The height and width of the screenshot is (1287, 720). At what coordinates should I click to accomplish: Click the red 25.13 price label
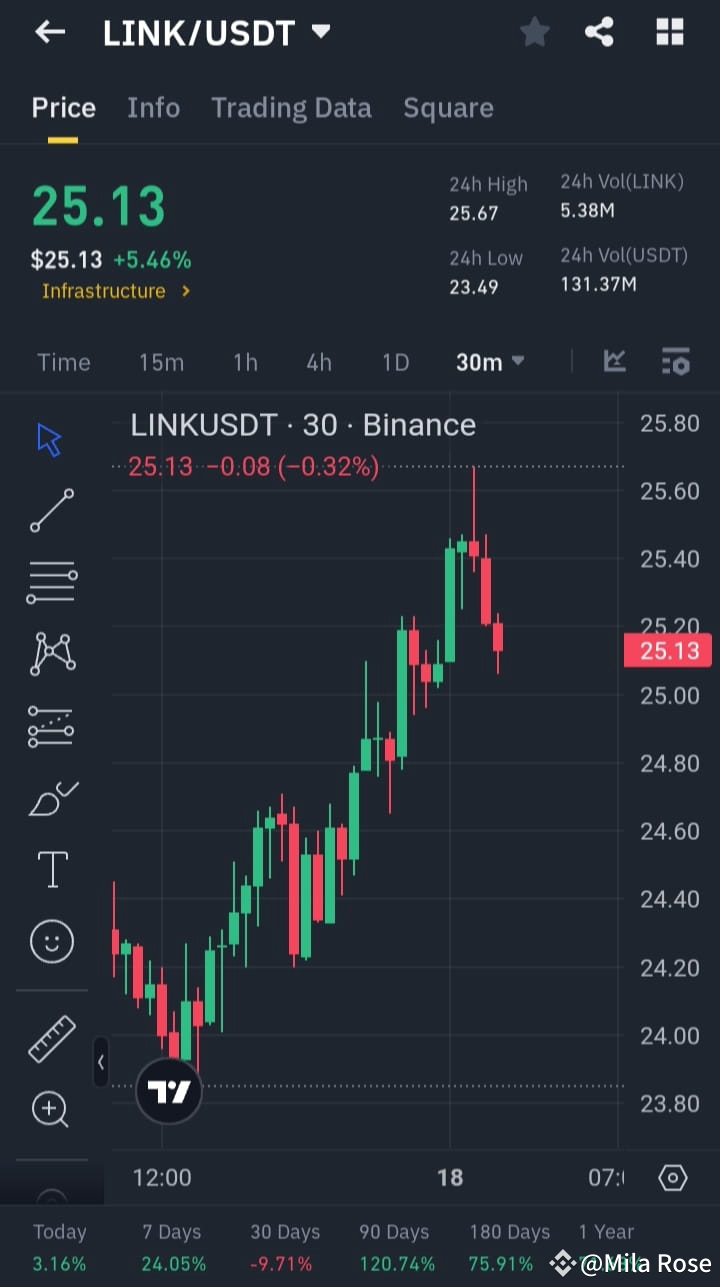pyautogui.click(x=667, y=650)
